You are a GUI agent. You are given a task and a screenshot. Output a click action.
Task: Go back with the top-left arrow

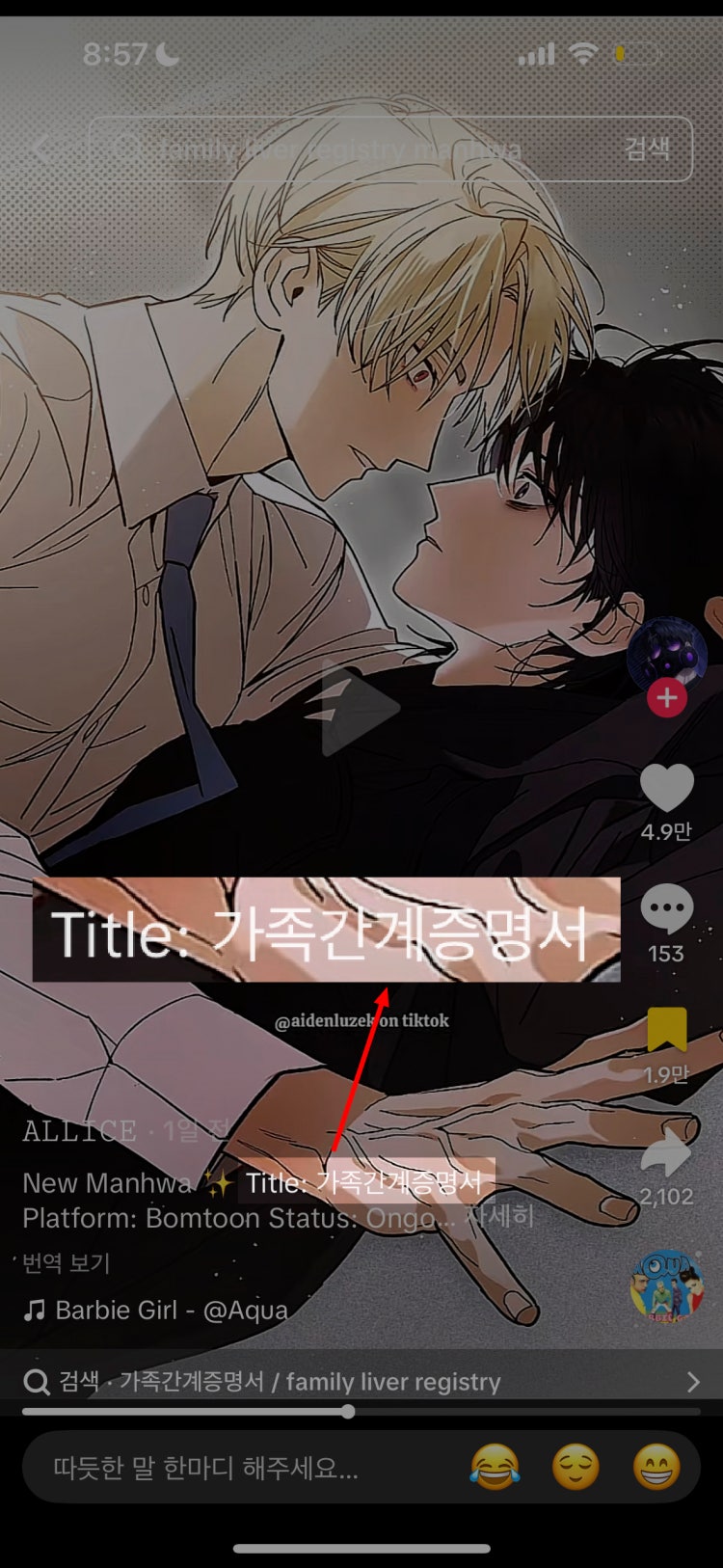(42, 149)
